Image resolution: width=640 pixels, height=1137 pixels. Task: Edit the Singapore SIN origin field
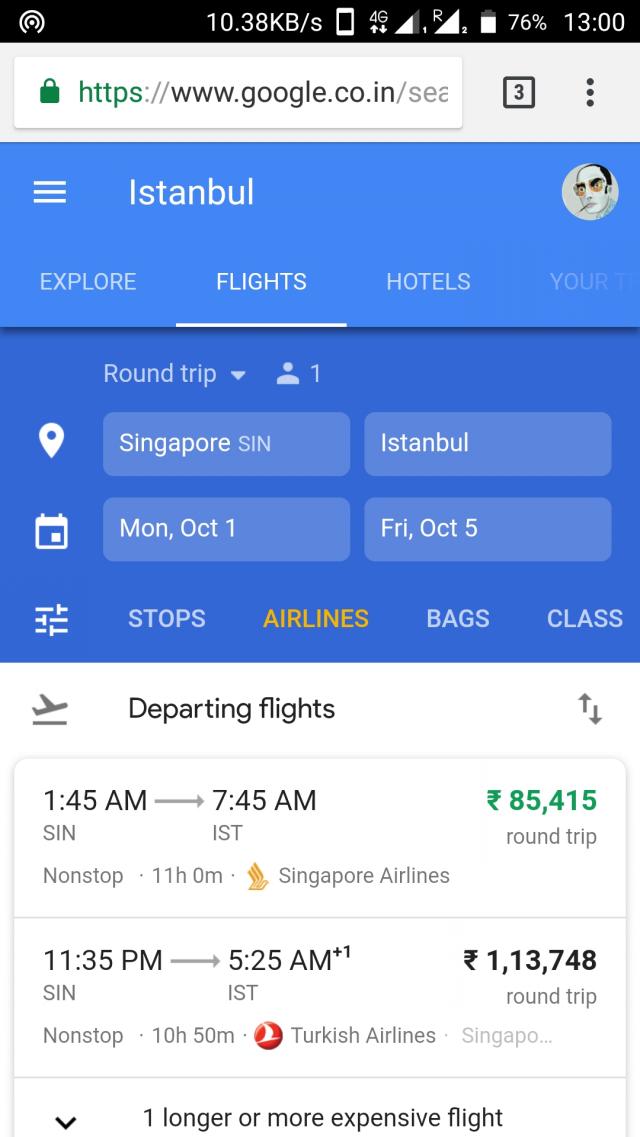pos(226,443)
